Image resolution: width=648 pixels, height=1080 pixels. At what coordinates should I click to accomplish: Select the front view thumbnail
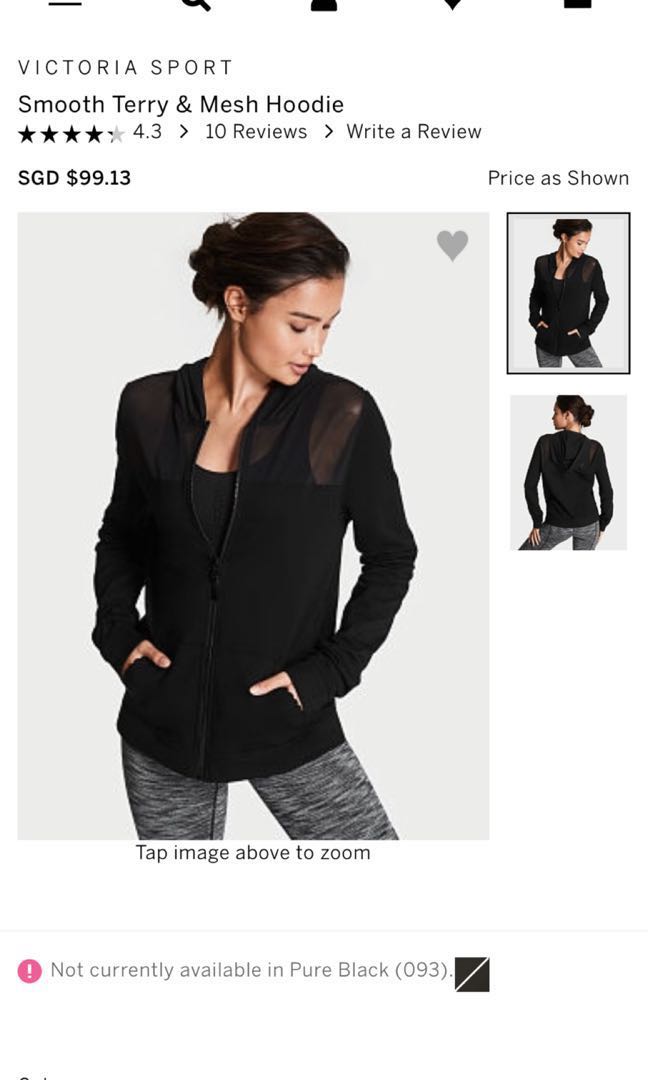[x=568, y=293]
